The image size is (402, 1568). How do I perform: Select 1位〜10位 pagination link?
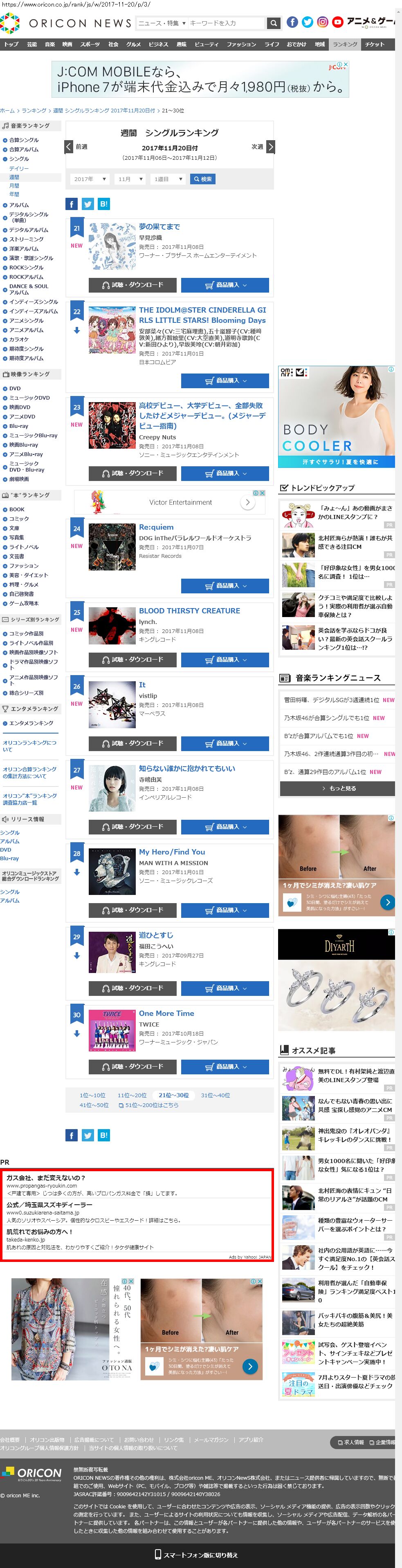tap(92, 1095)
